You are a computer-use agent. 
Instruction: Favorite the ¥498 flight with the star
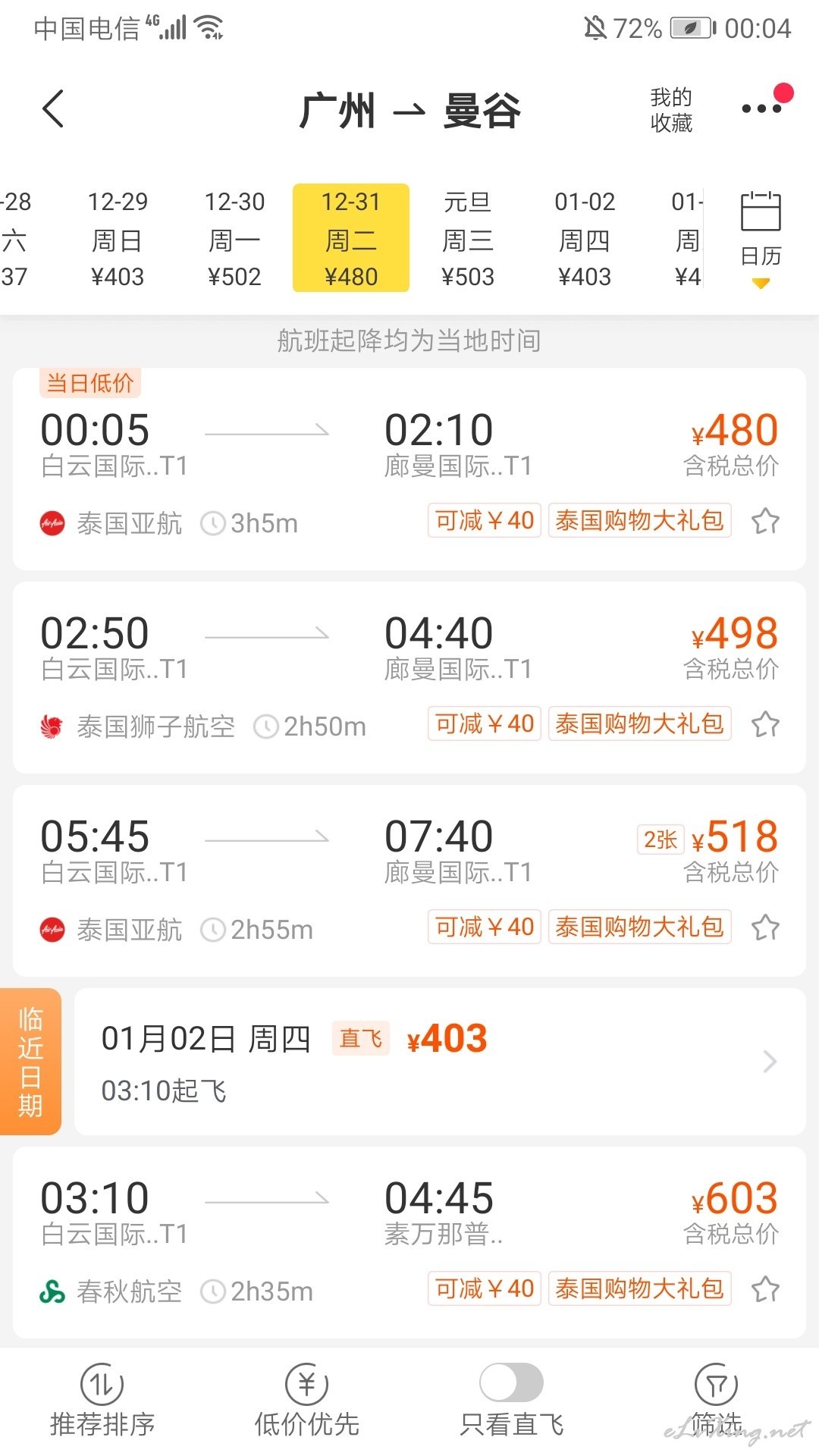[x=765, y=724]
